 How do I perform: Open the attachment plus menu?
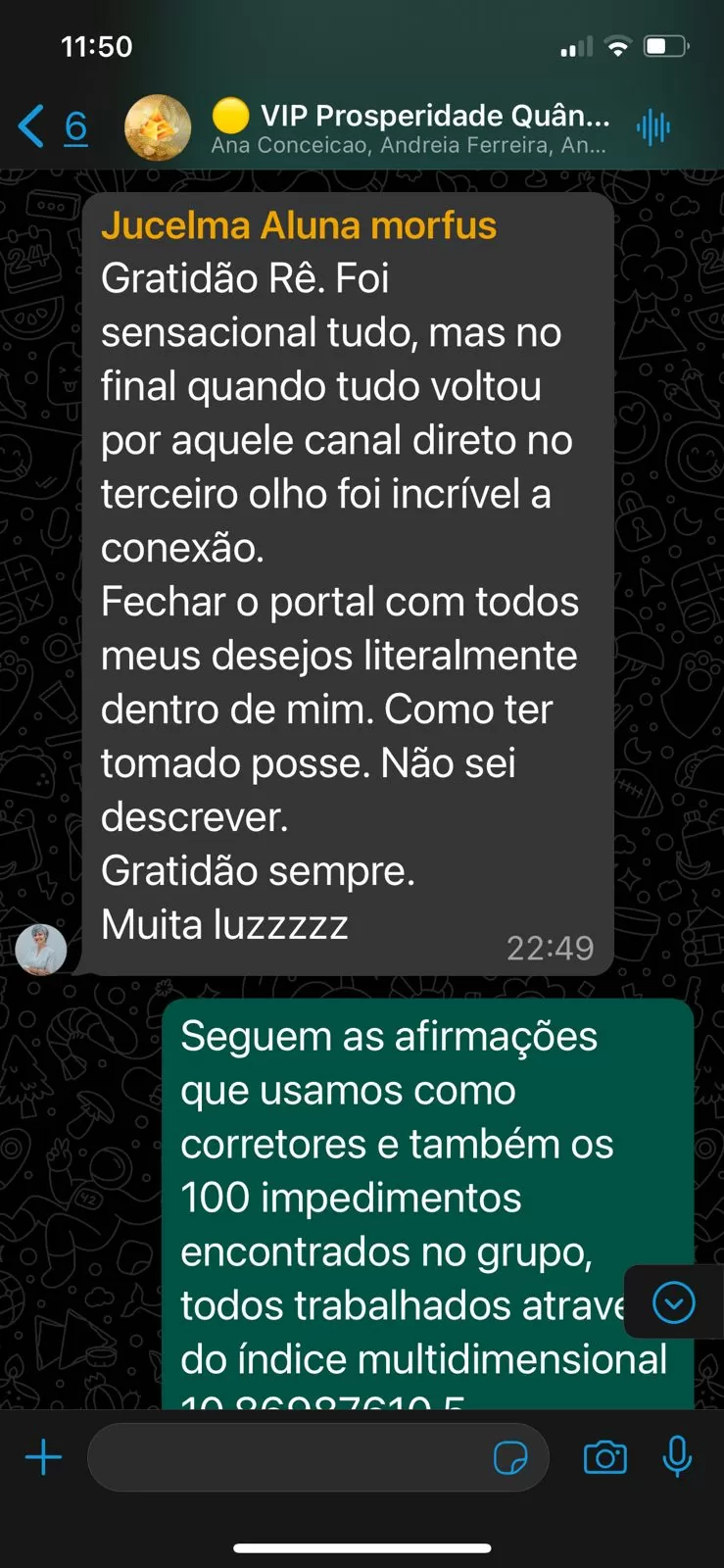point(43,1457)
